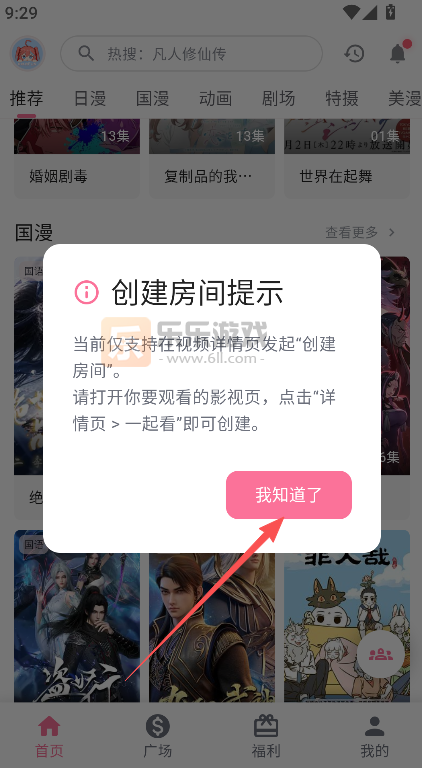Select the 推荐 tab
The width and height of the screenshot is (422, 768).
point(26,98)
